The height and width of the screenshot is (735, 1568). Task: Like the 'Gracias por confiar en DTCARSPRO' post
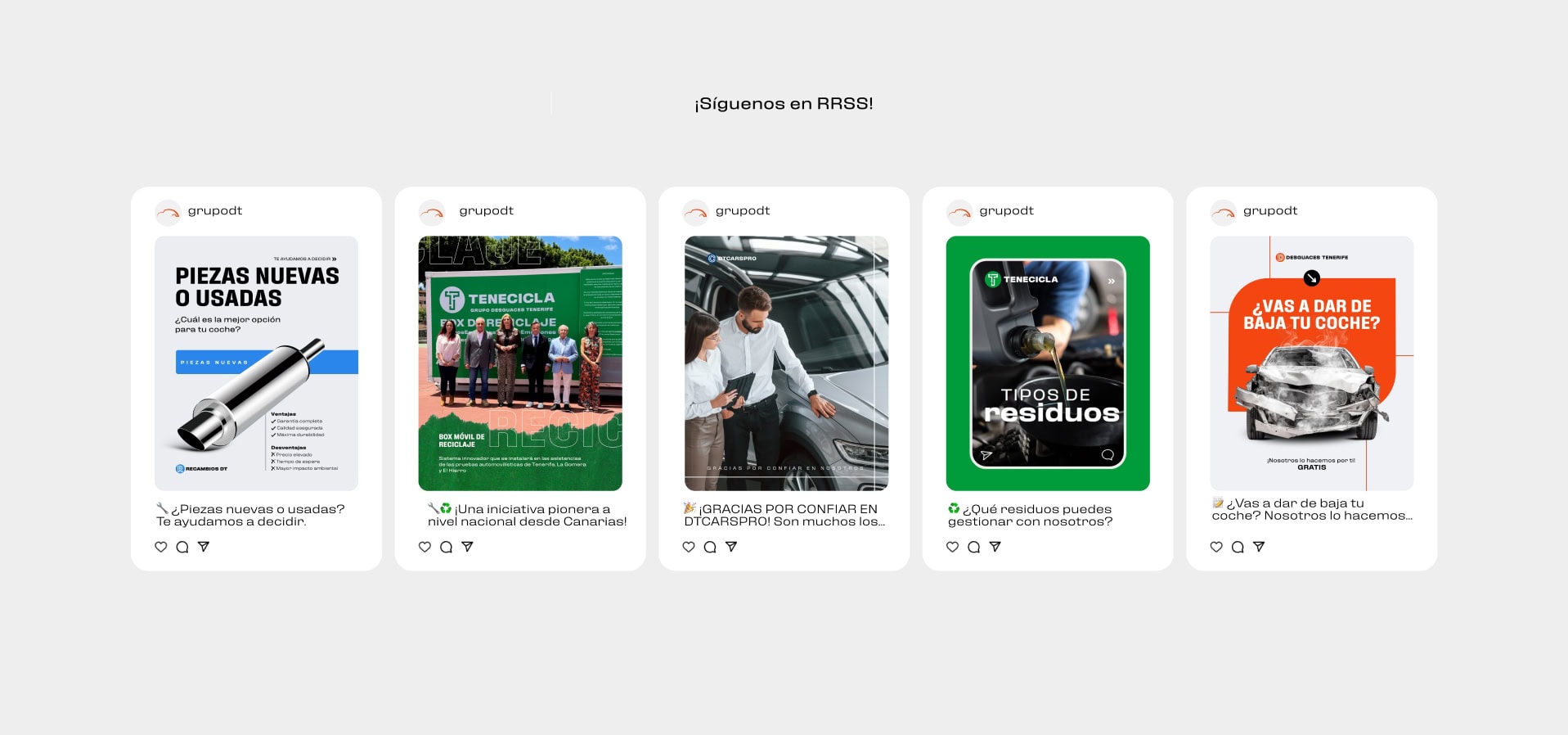point(689,547)
